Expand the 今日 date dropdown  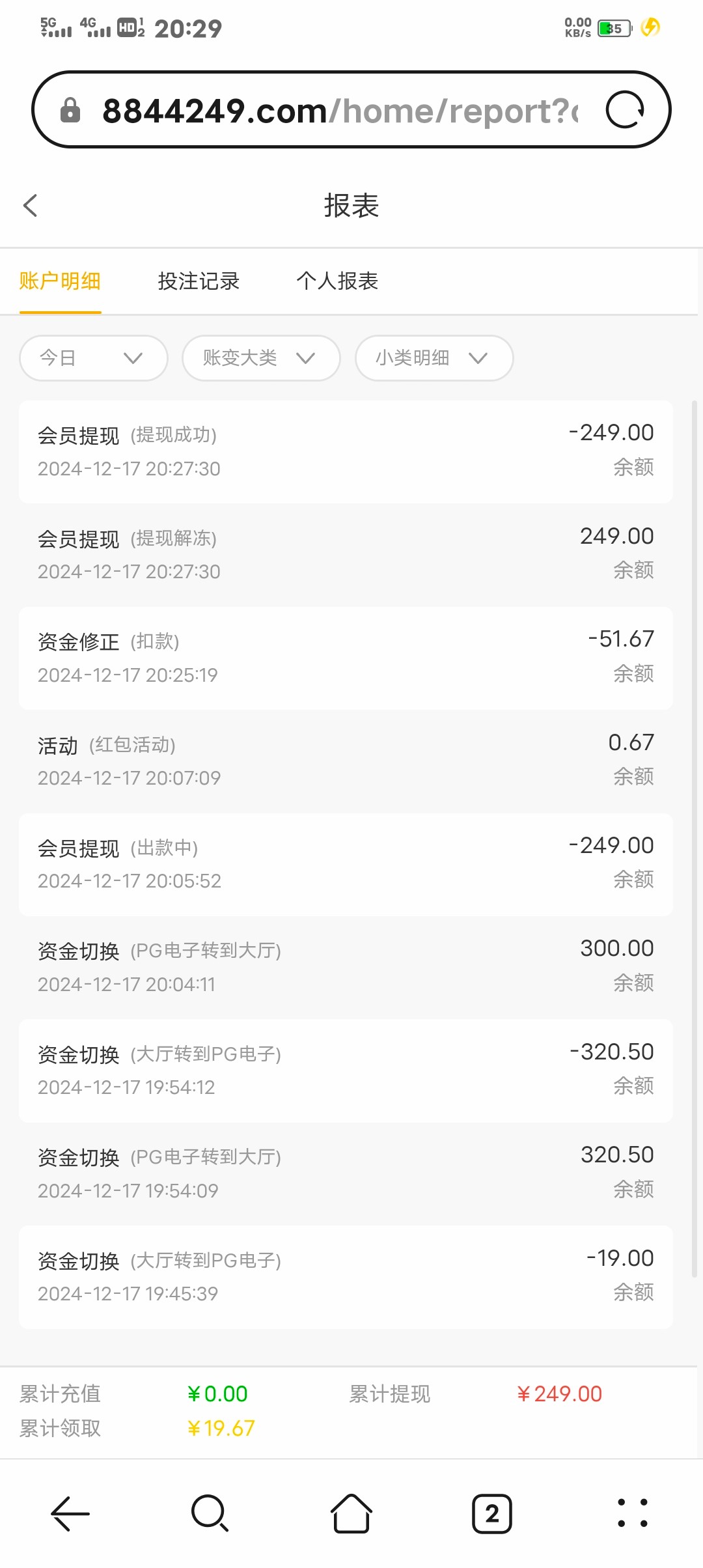[94, 358]
